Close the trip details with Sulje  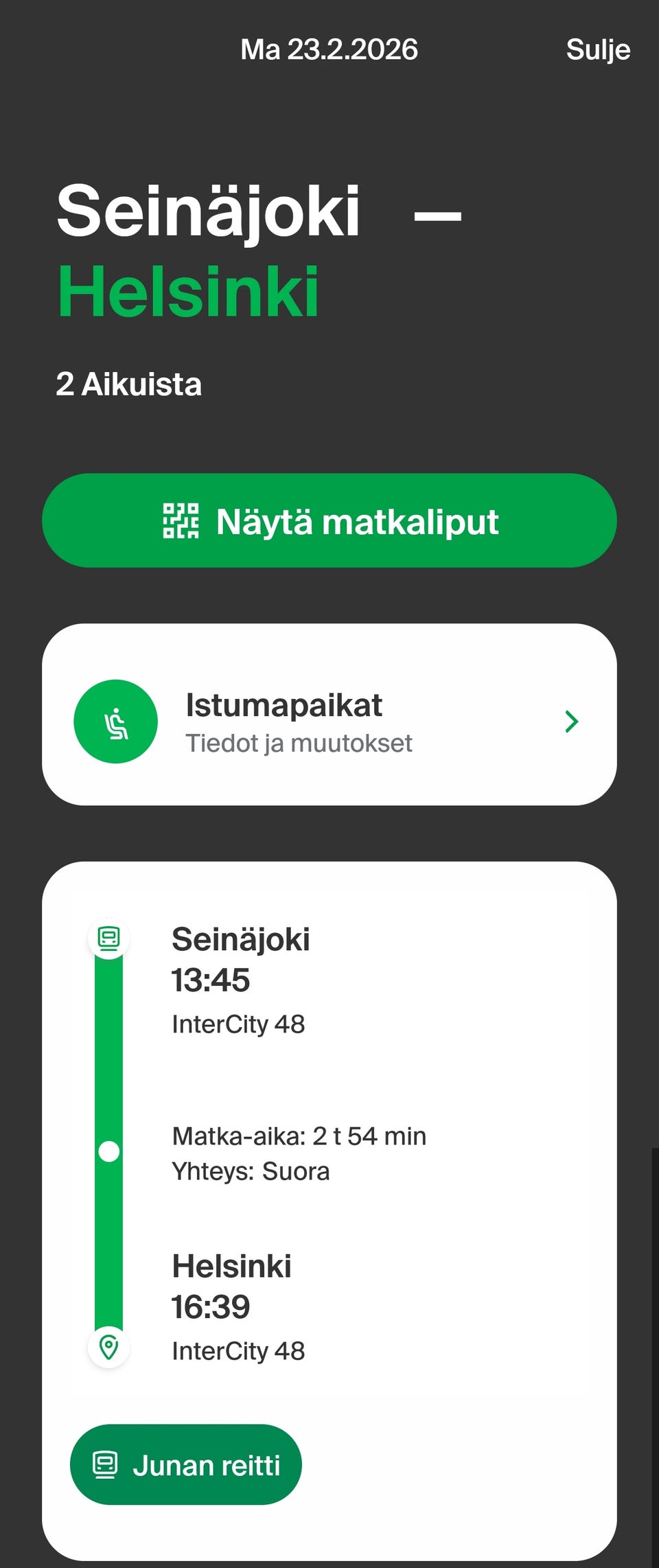click(x=597, y=49)
